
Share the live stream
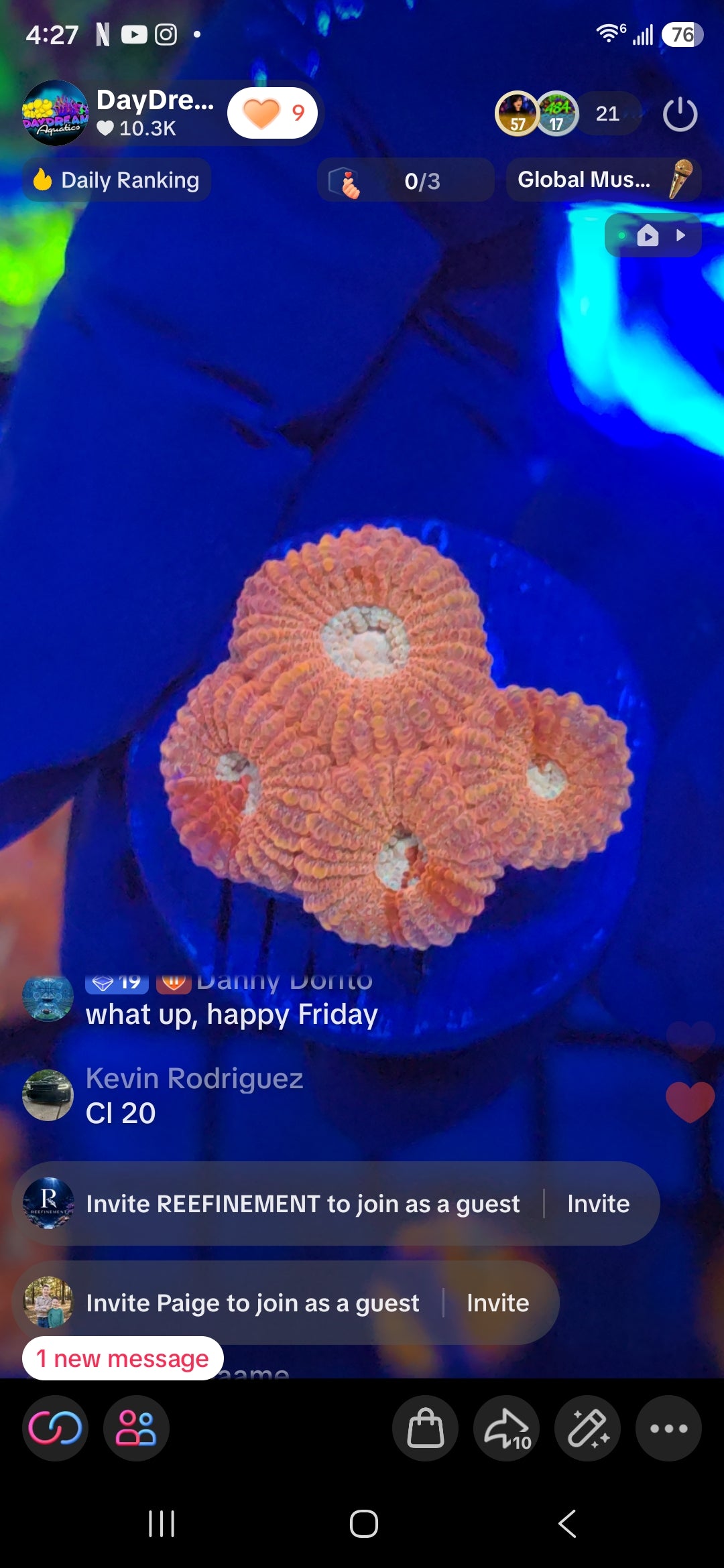coord(507,1428)
